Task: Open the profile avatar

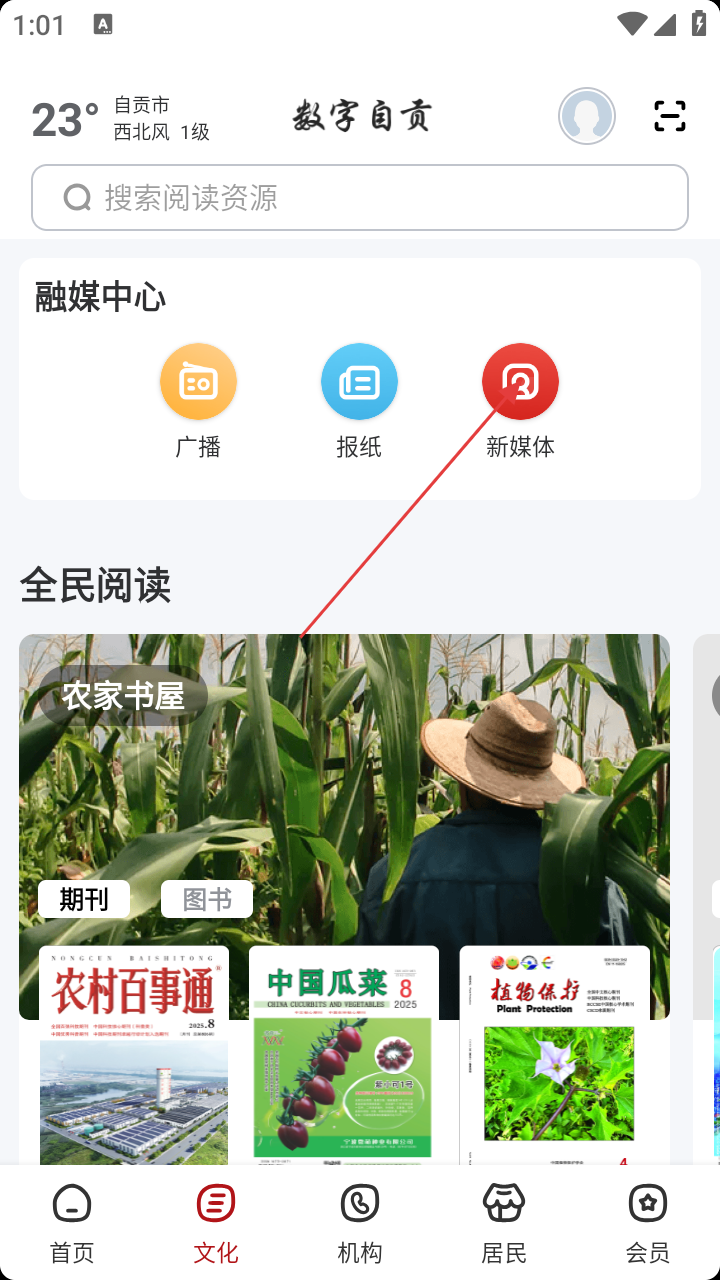Action: tap(586, 116)
